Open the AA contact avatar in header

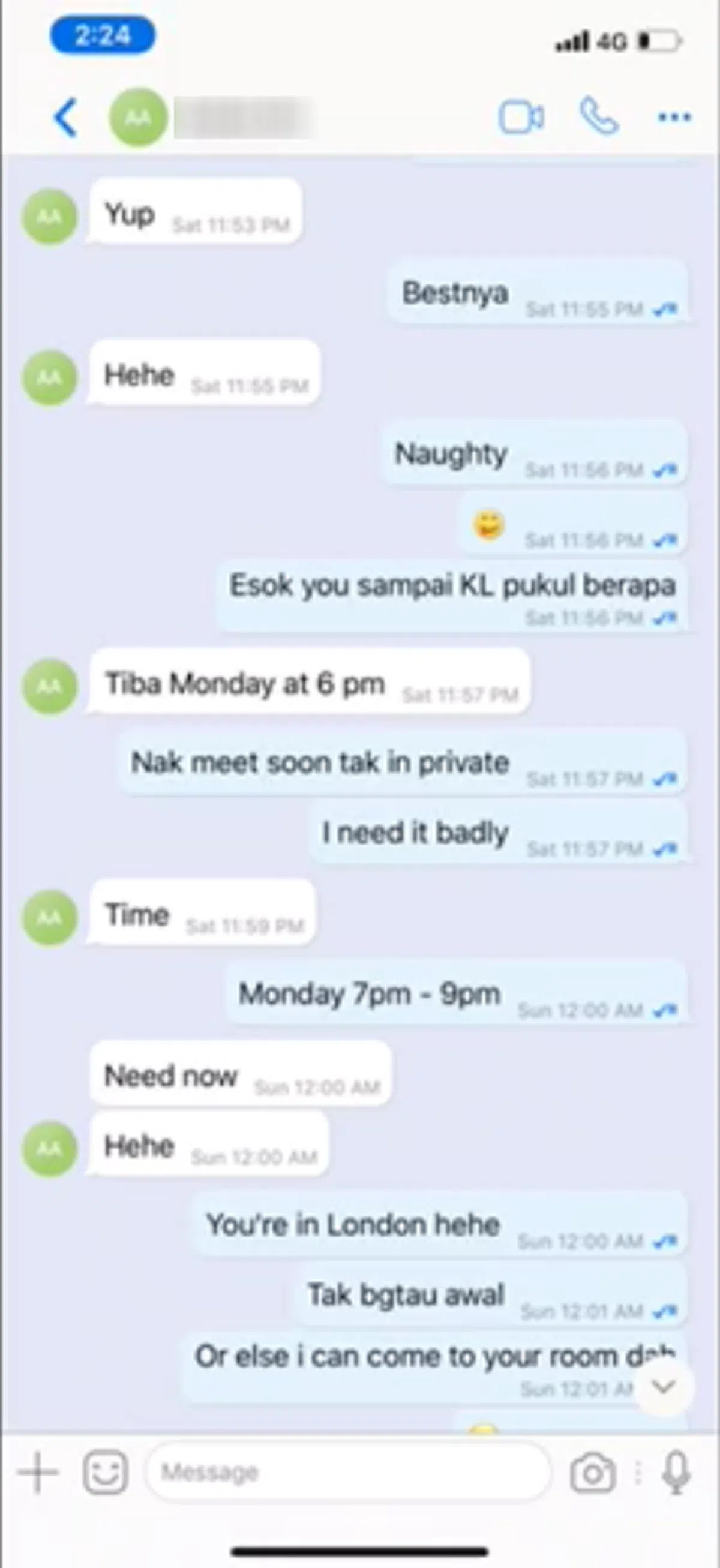click(138, 118)
